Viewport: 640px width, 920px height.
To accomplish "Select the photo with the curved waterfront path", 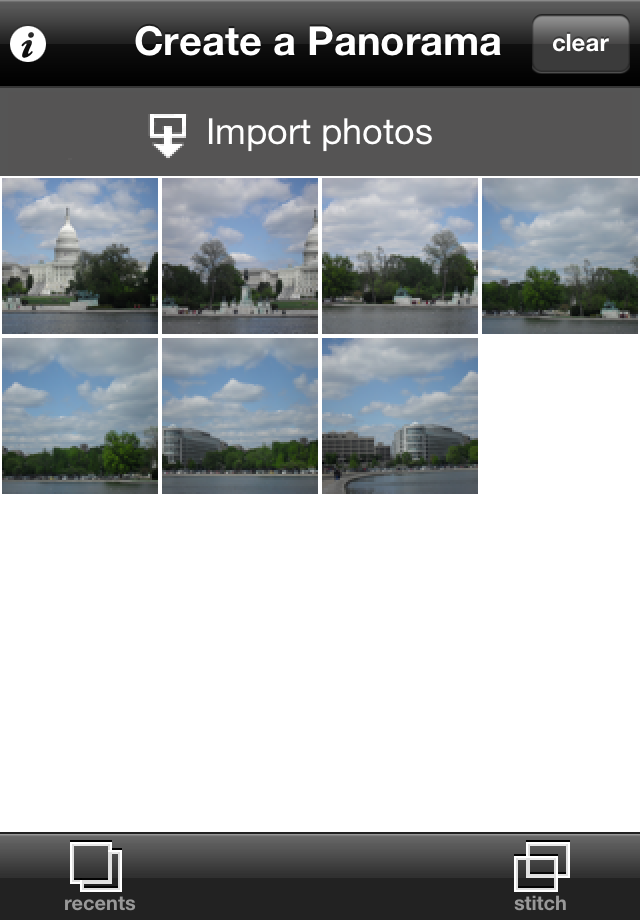I will (x=400, y=416).
